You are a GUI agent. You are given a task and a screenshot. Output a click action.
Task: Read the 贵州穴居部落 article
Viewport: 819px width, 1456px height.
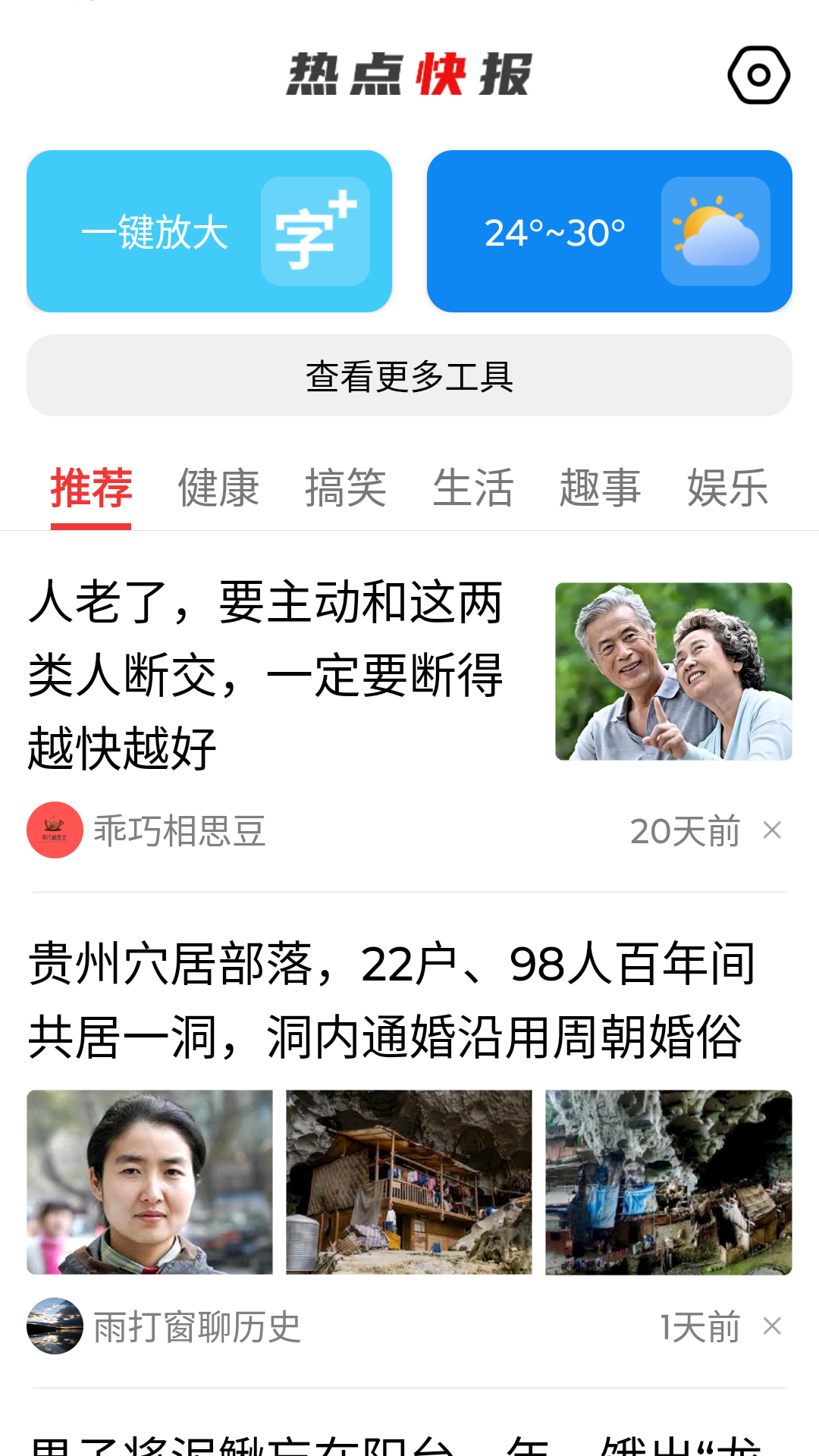pos(391,1001)
